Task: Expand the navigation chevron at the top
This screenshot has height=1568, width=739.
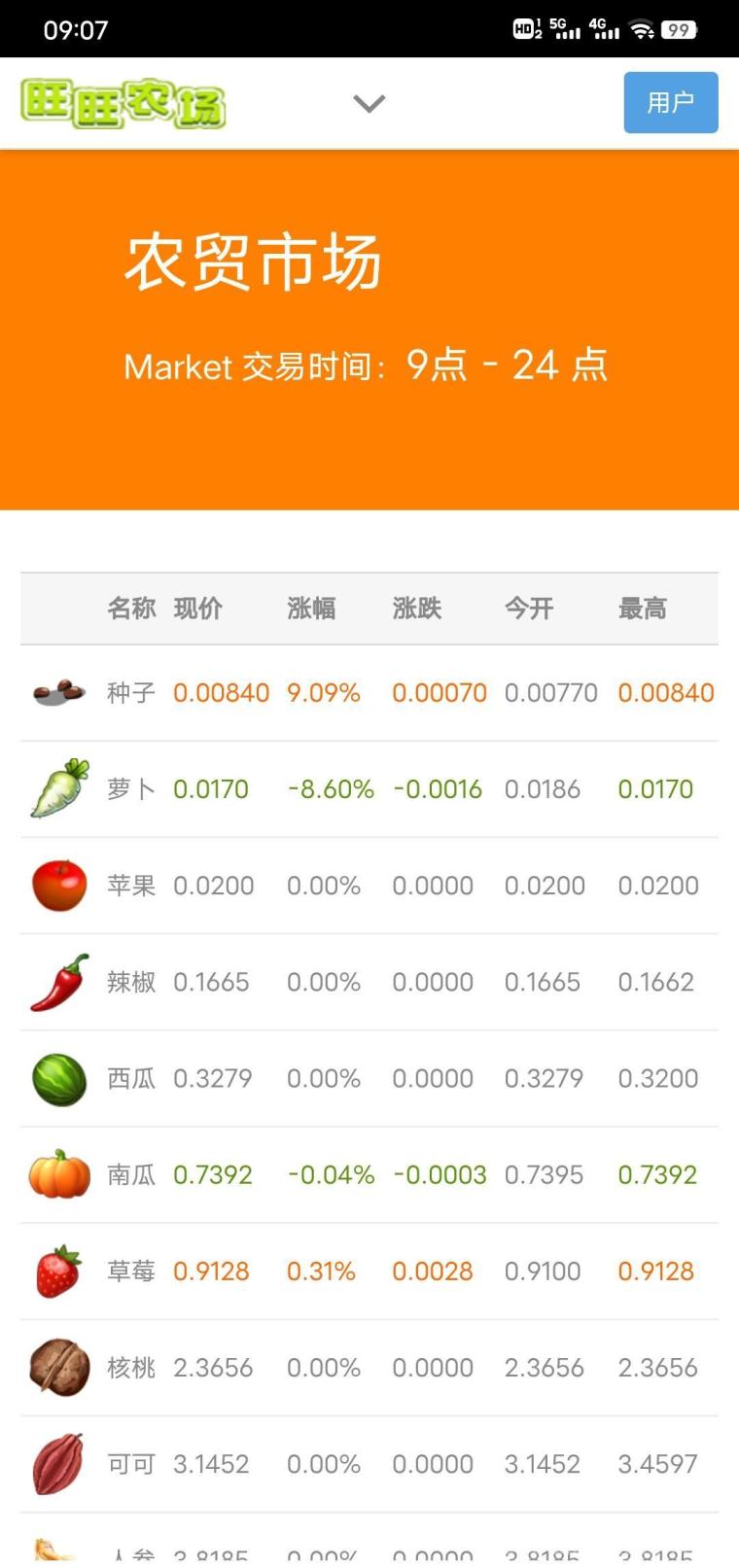Action: click(x=369, y=101)
